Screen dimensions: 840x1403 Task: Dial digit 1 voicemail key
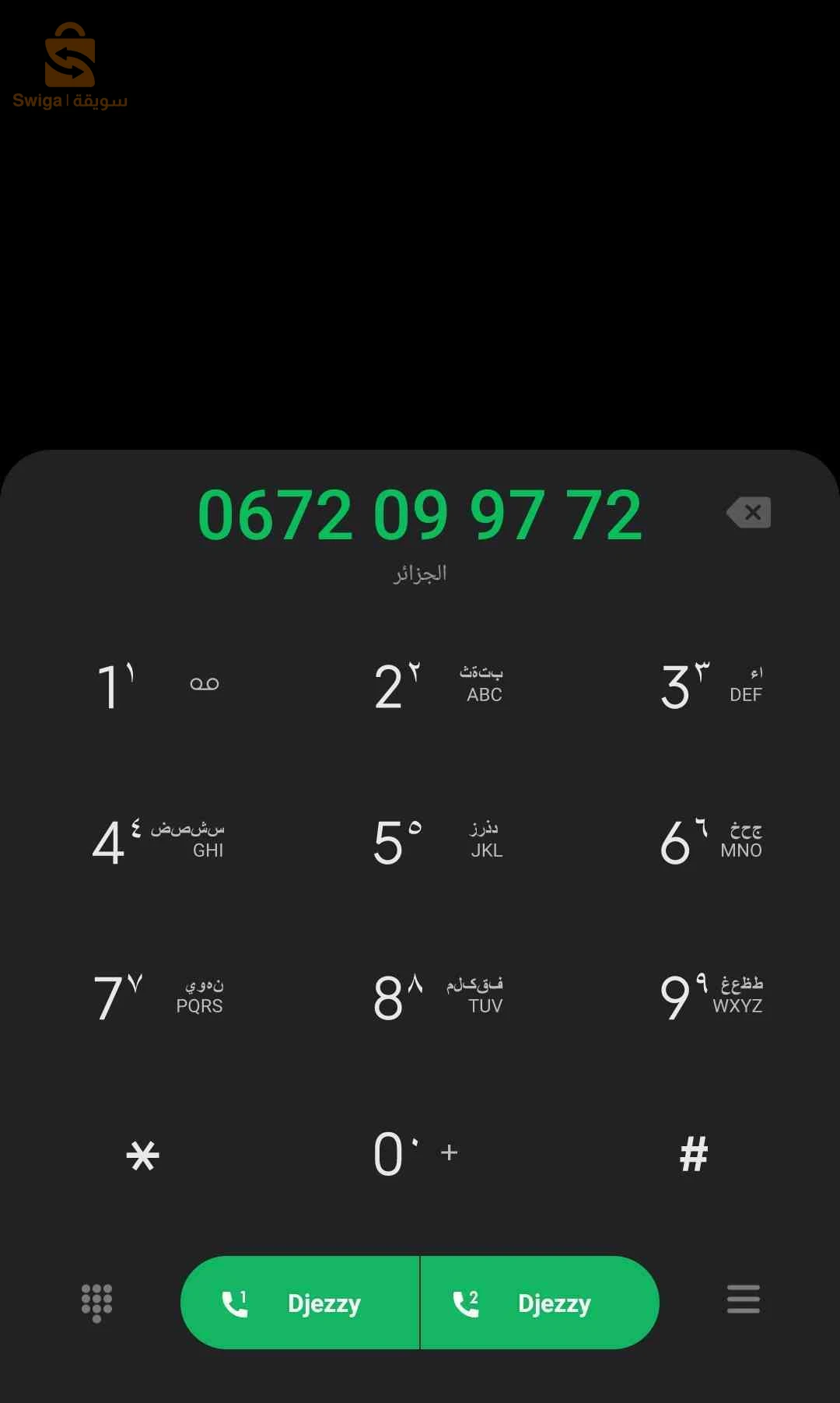156,686
